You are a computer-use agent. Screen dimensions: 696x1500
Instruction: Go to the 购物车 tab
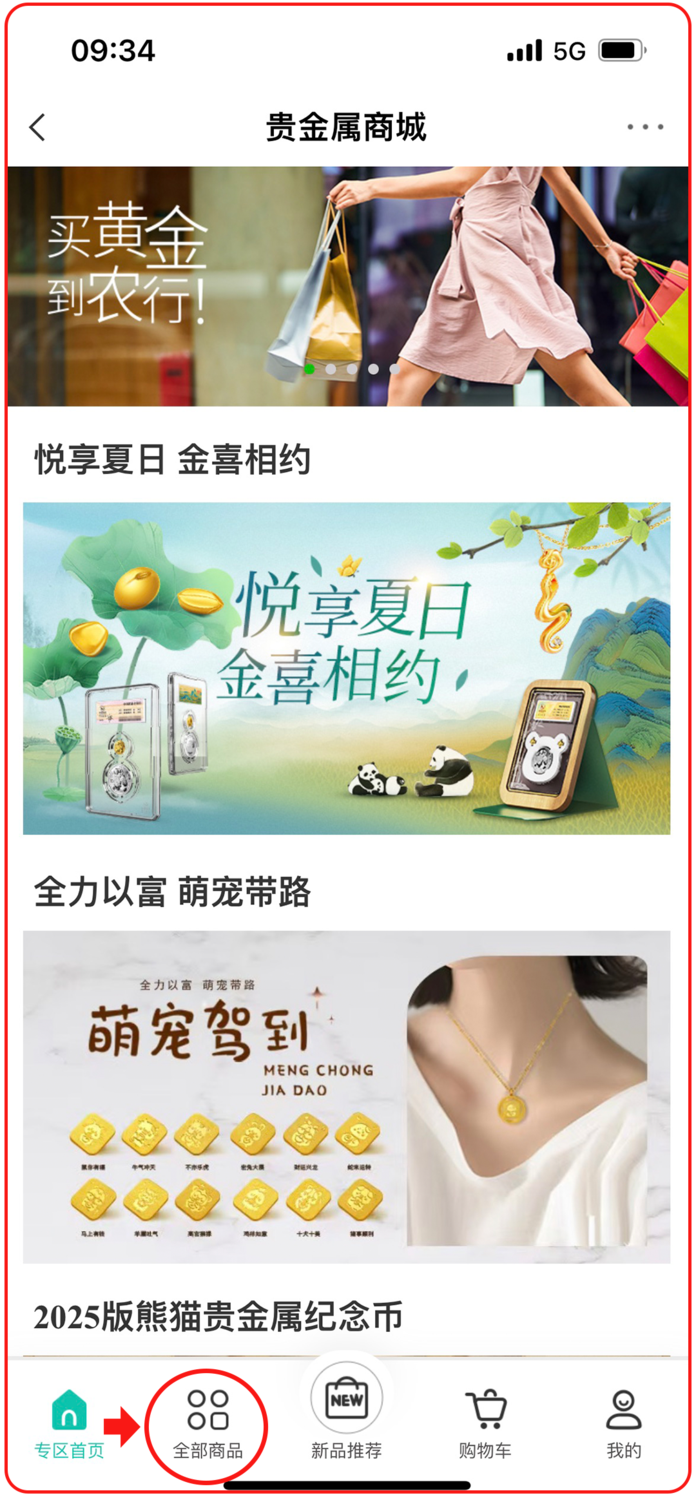[485, 1423]
